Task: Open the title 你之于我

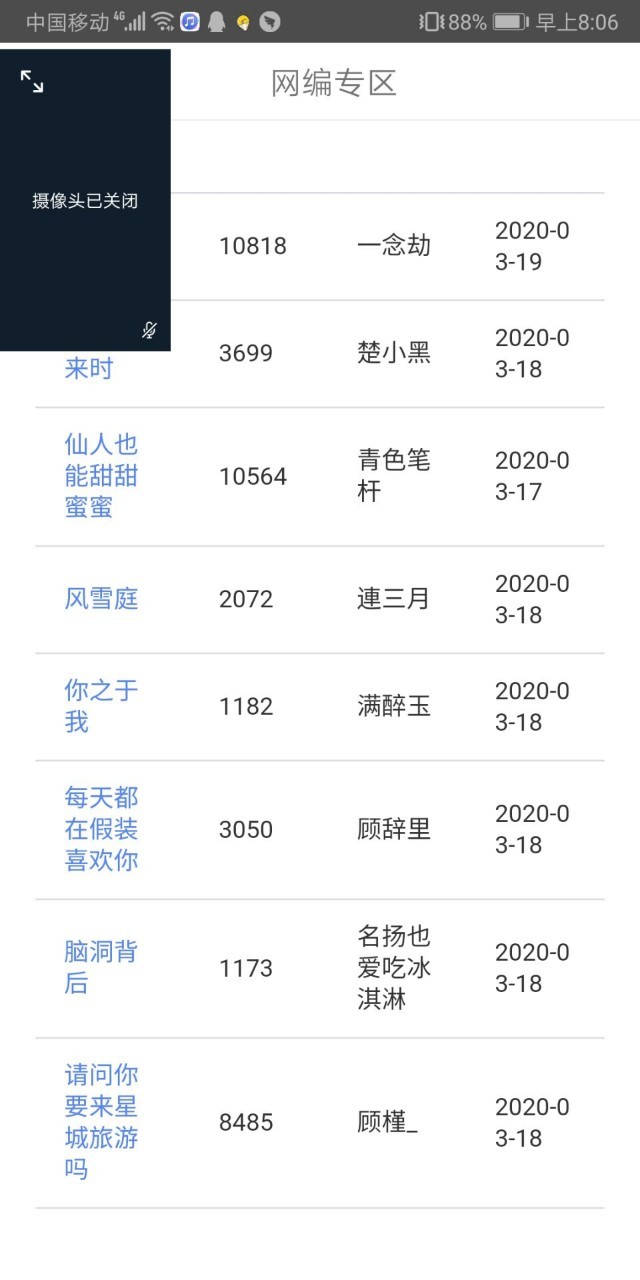Action: (x=101, y=706)
